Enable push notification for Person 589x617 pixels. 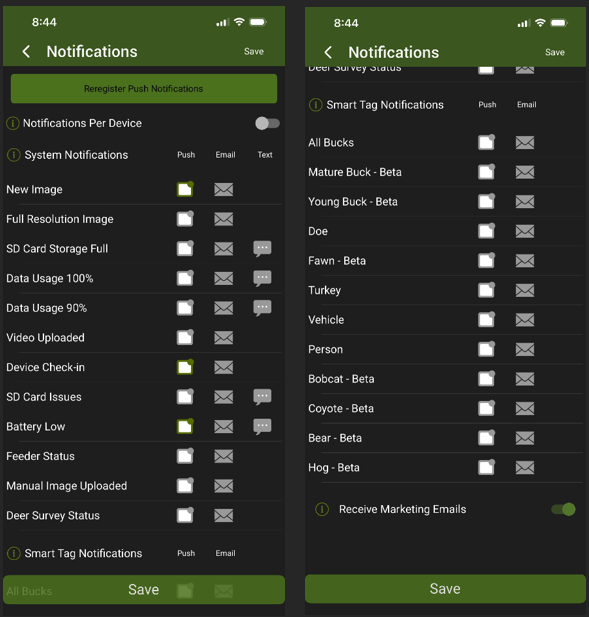tap(486, 349)
